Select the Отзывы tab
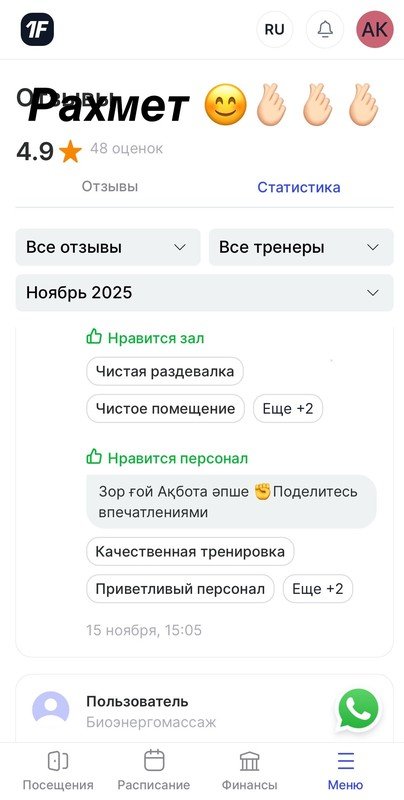Viewport: 404px width, 800px height. 110,187
